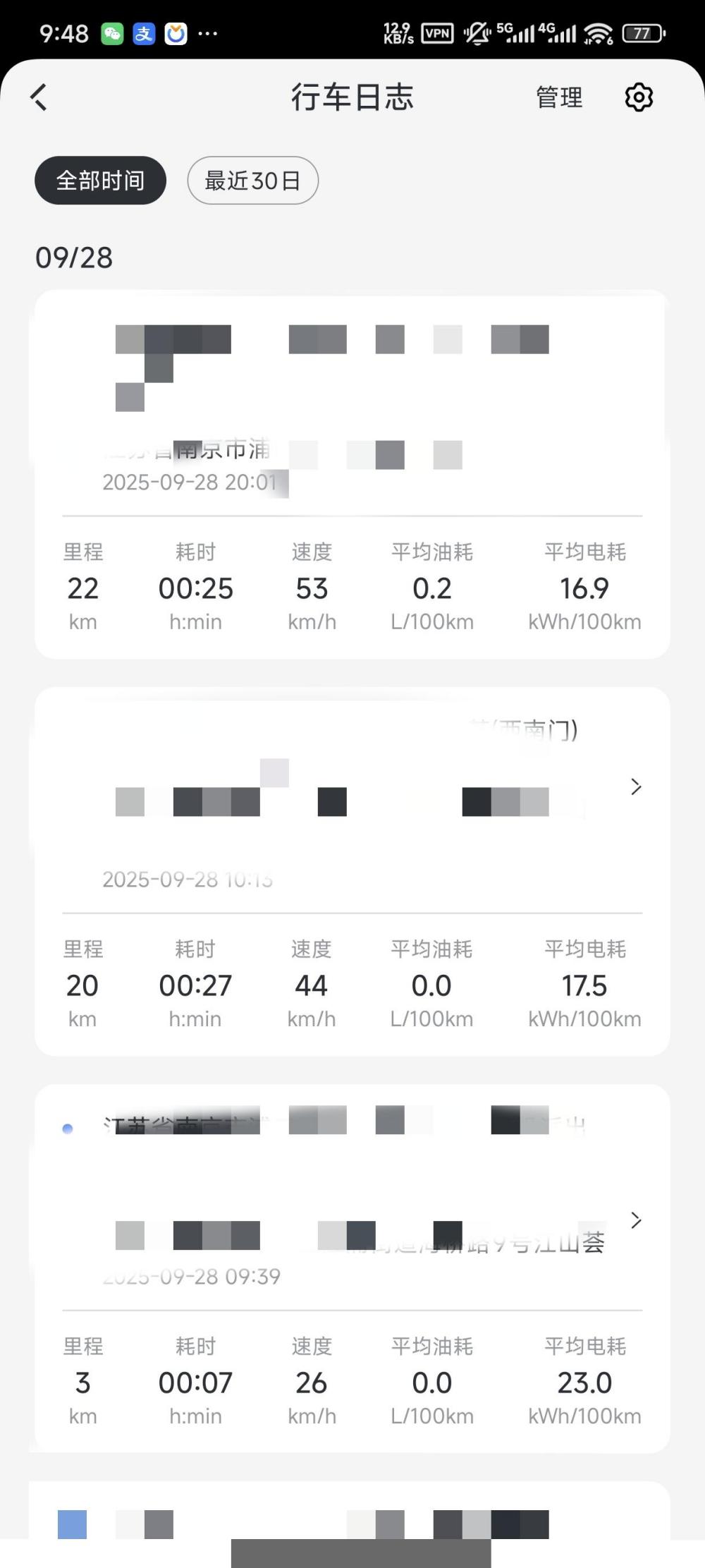Switch to the 最近30日 filter
The width and height of the screenshot is (705, 1568).
pos(252,181)
